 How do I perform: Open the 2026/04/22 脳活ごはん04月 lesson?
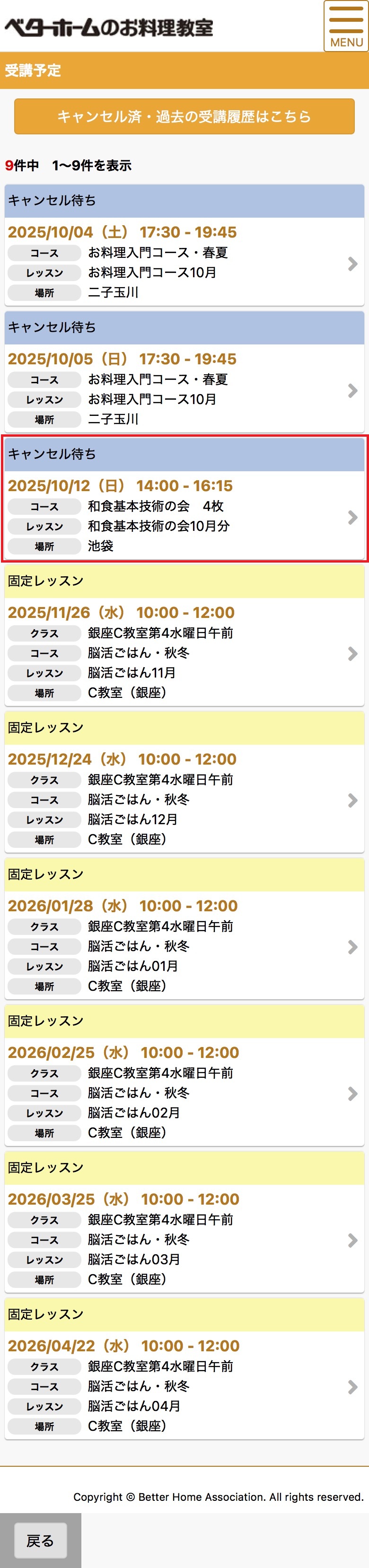[x=184, y=1387]
